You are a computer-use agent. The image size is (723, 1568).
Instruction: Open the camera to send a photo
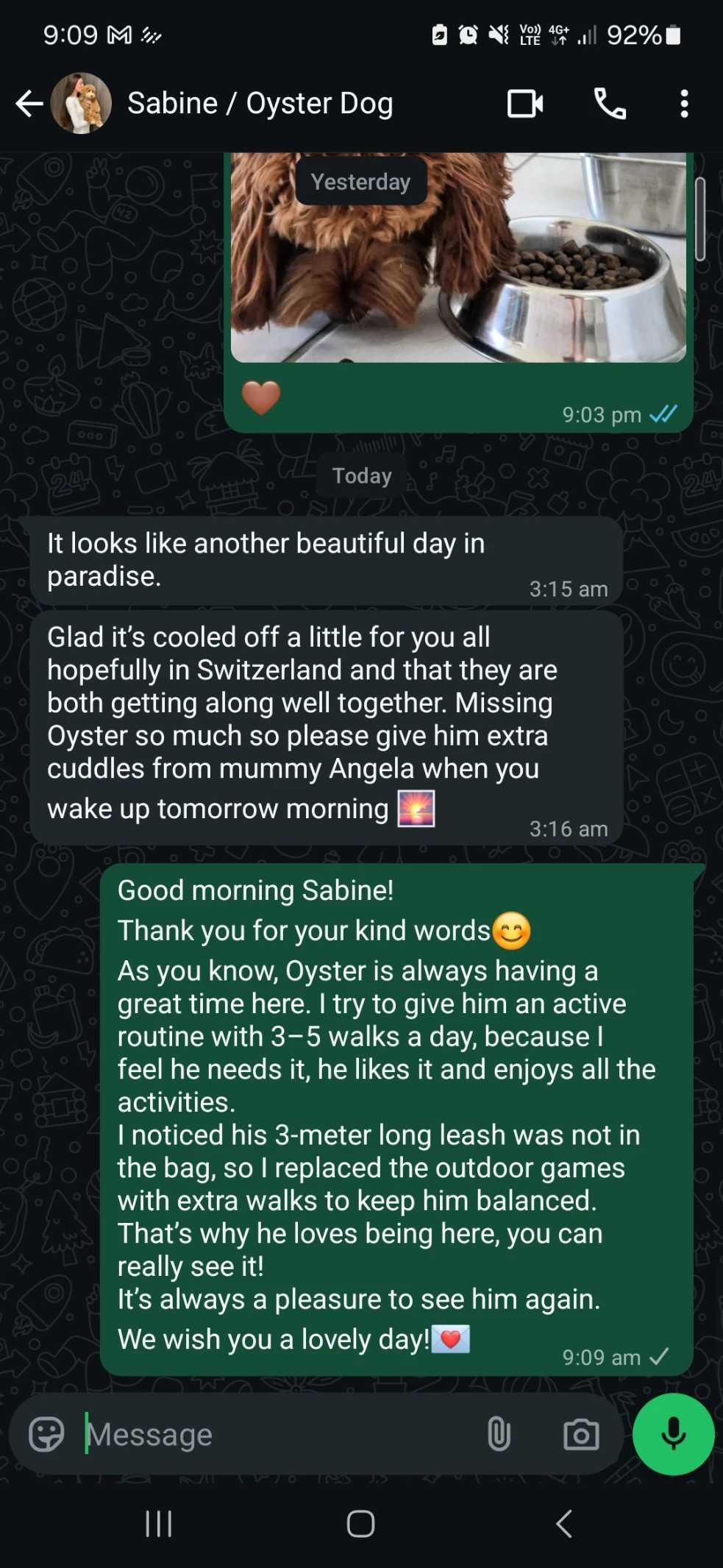[581, 1434]
